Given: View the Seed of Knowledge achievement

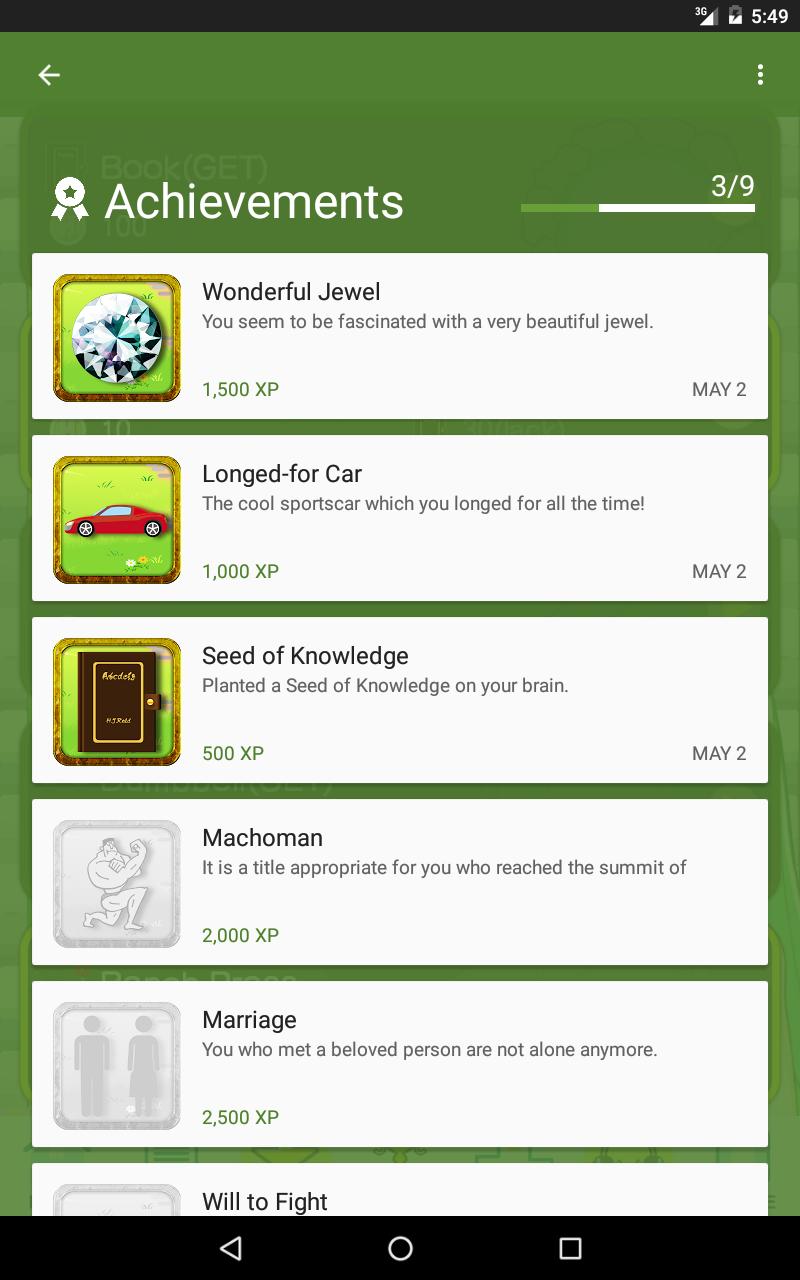Looking at the screenshot, I should point(400,700).
